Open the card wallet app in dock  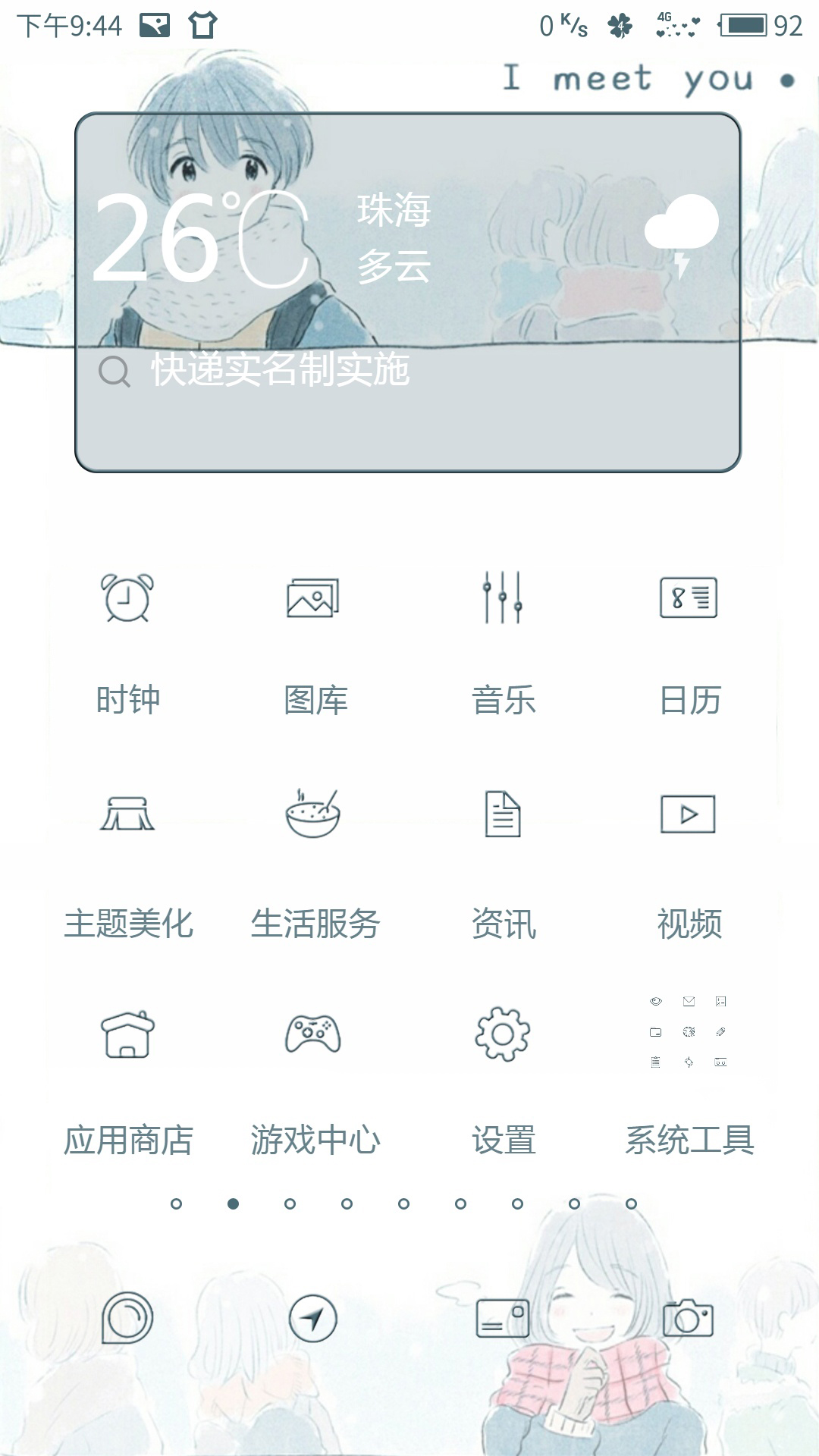tap(503, 1319)
